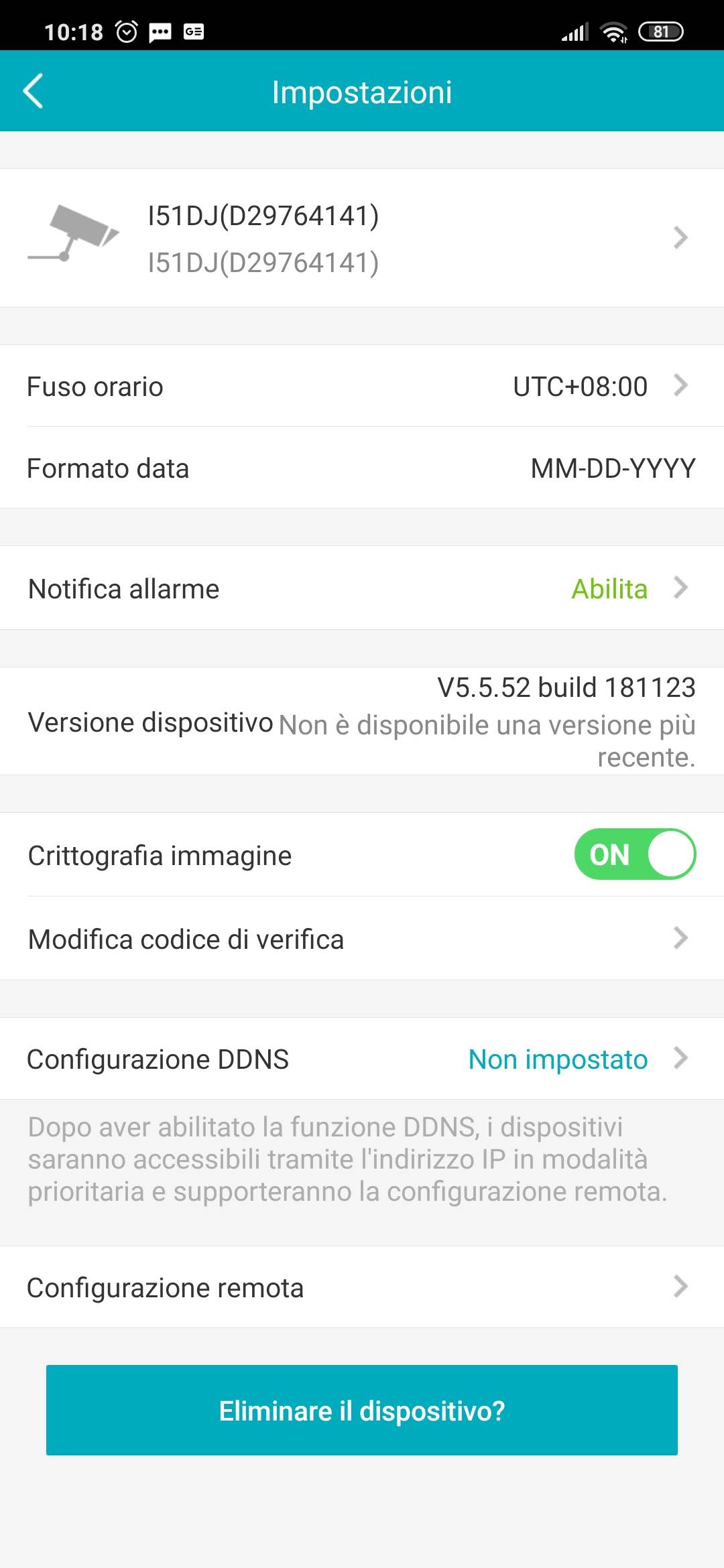Open Fuso orario setting
This screenshot has height=1568, width=724.
pos(362,386)
